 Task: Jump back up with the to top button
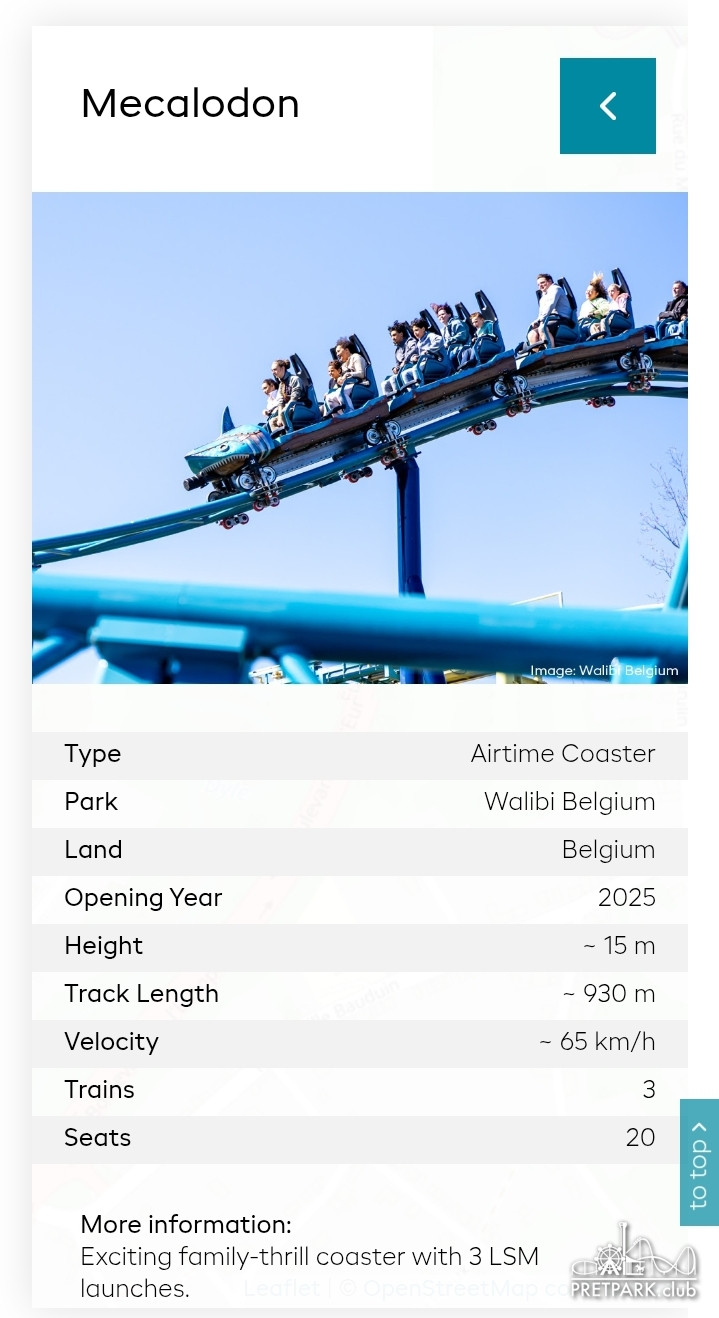point(699,1162)
